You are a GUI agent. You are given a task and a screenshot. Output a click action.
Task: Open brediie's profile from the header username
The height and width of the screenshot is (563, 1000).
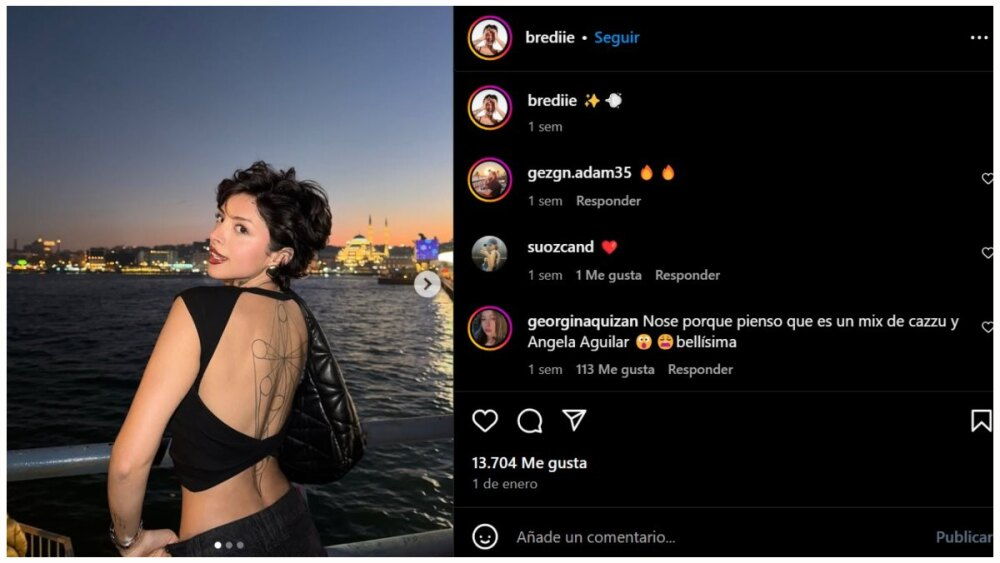pos(550,37)
